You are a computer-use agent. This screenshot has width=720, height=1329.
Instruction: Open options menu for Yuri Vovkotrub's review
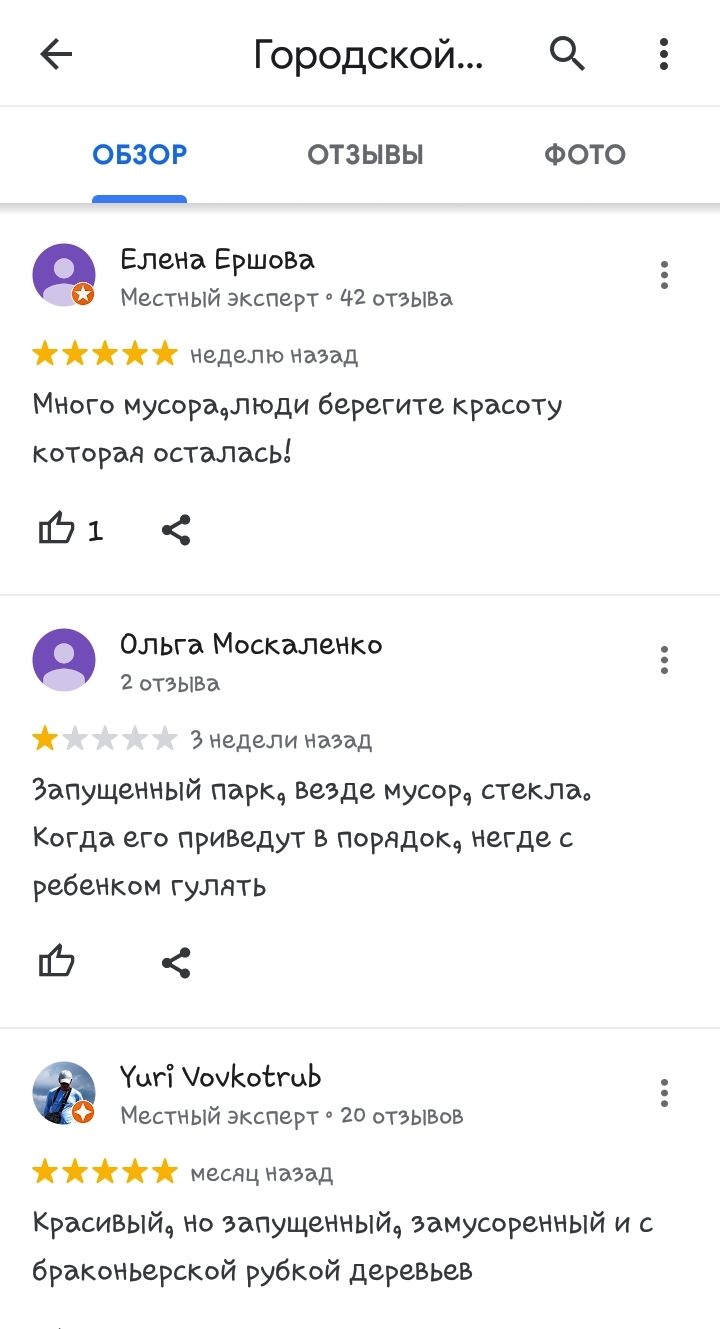pos(664,1092)
